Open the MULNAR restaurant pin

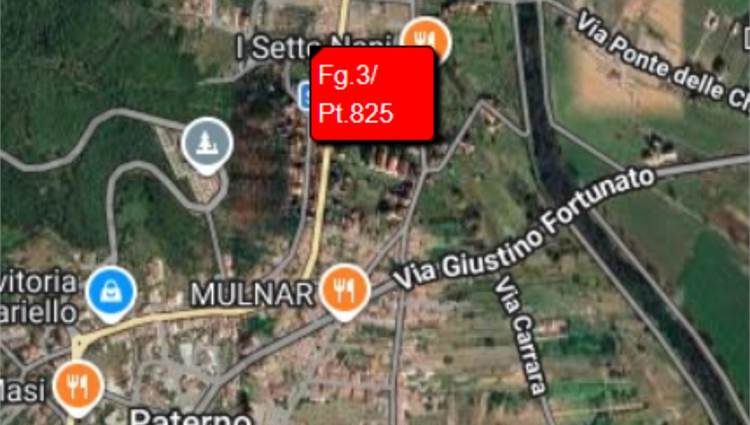345,290
